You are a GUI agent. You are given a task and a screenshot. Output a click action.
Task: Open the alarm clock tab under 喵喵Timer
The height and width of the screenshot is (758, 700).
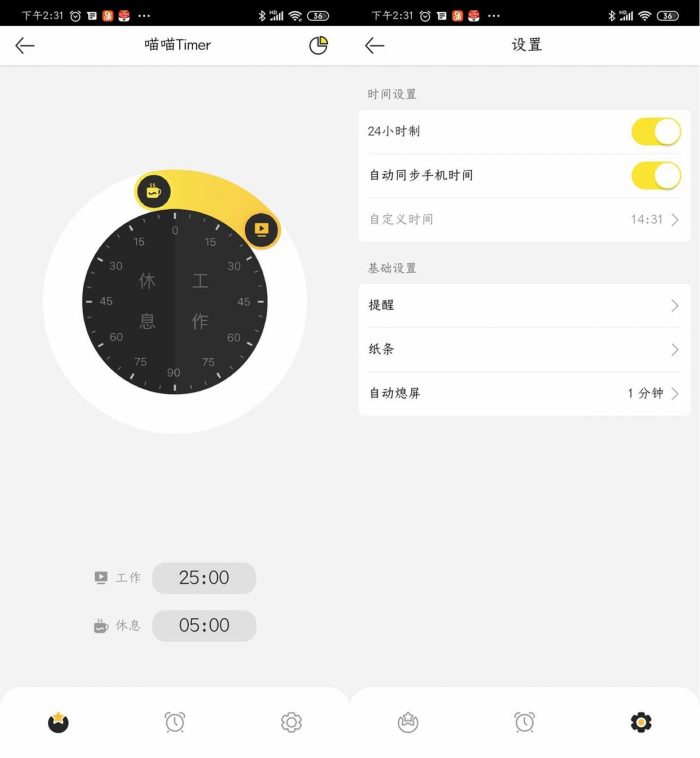(175, 722)
